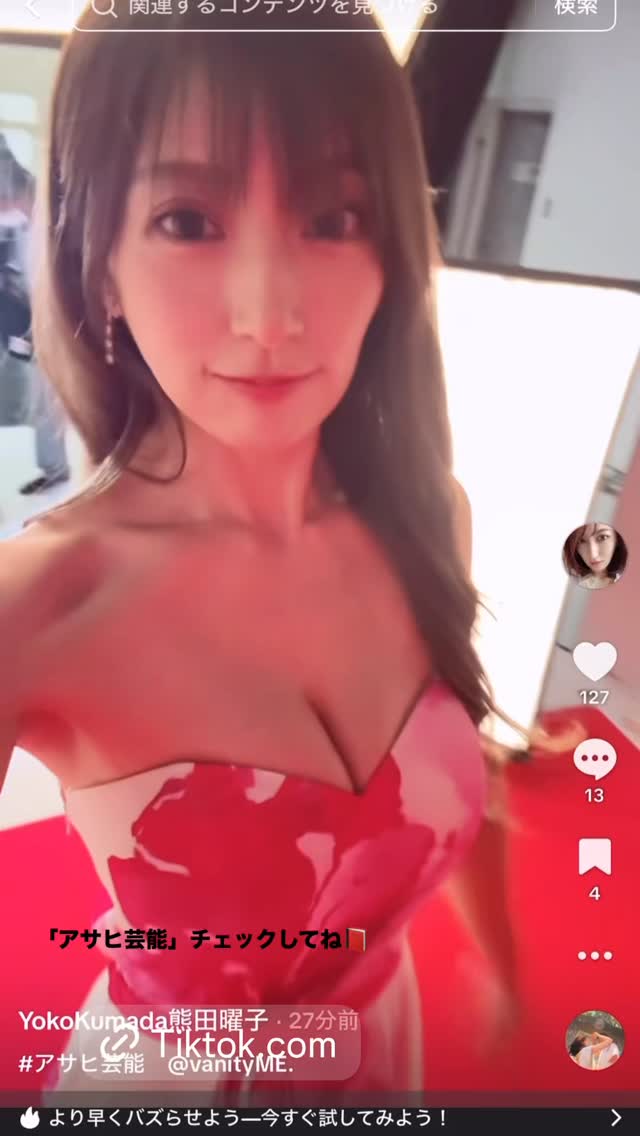Open the creator's profile avatar

pyautogui.click(x=595, y=555)
